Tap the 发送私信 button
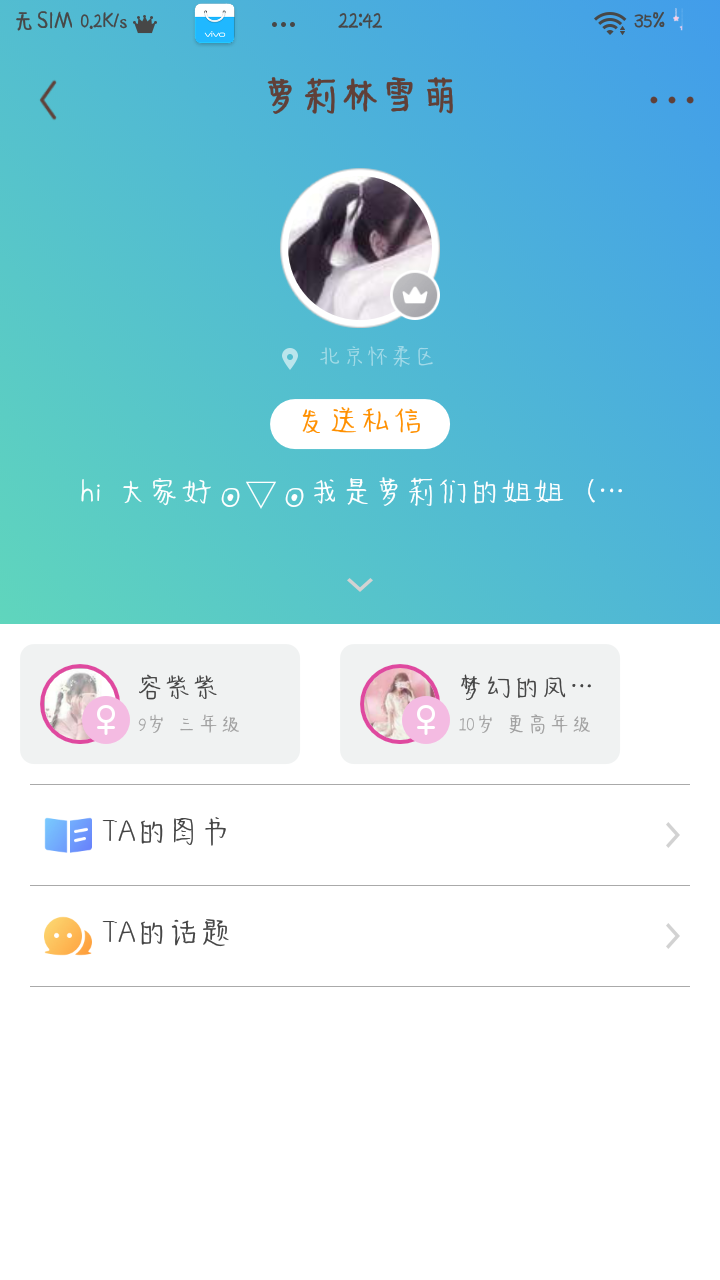 [360, 423]
